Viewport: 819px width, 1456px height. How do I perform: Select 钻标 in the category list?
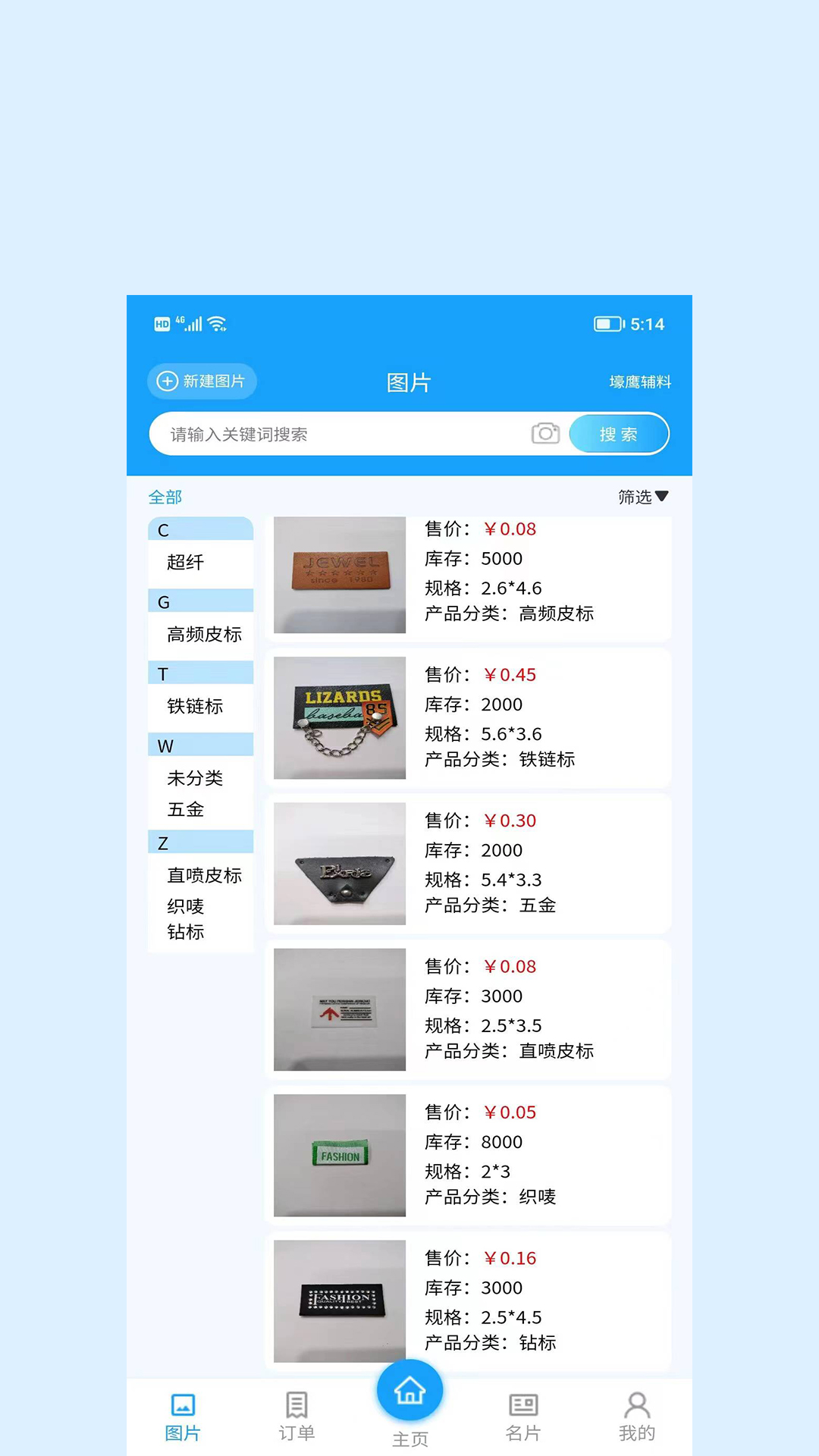pyautogui.click(x=186, y=932)
